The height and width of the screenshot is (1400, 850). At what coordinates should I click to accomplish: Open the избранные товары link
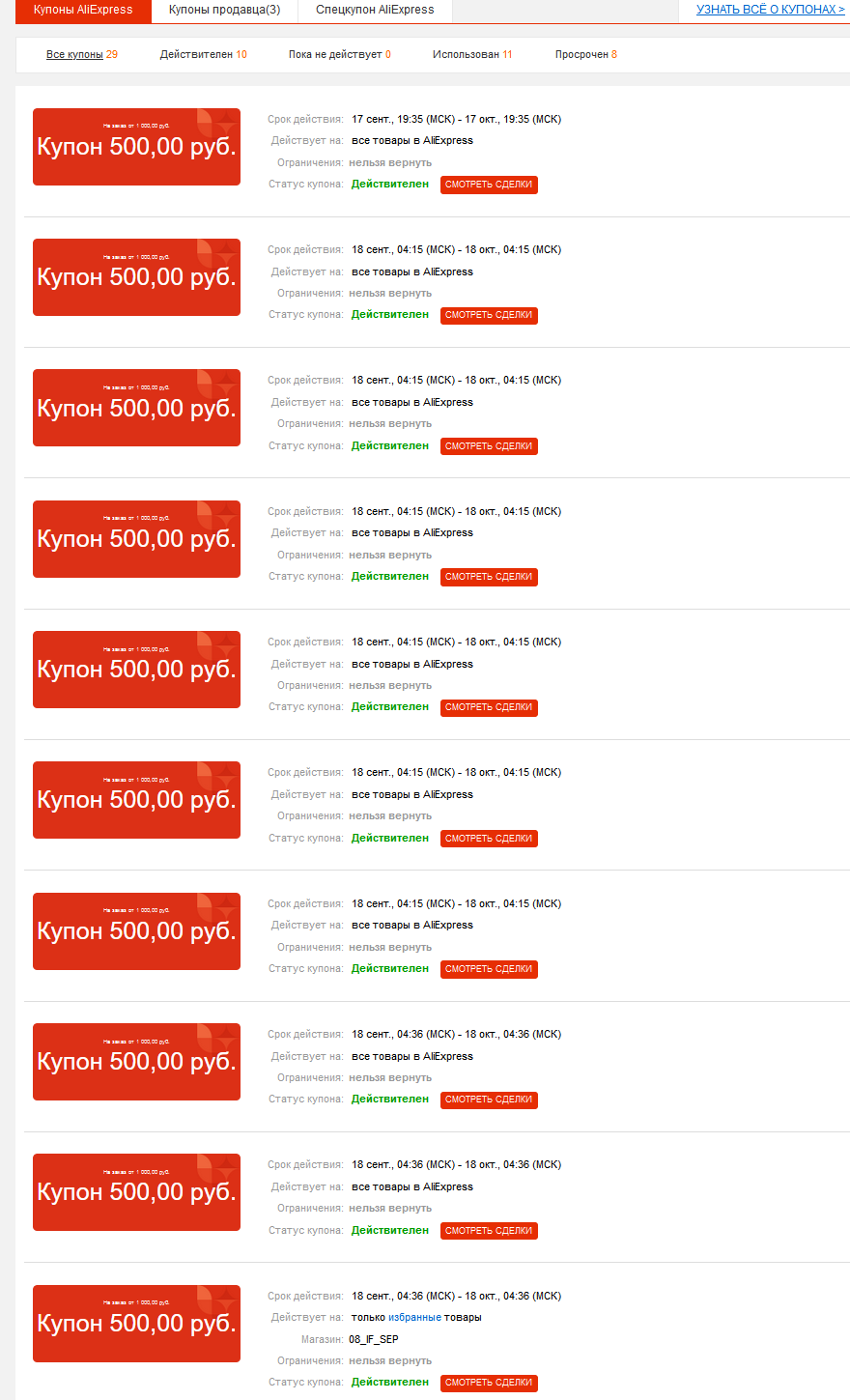415,1317
